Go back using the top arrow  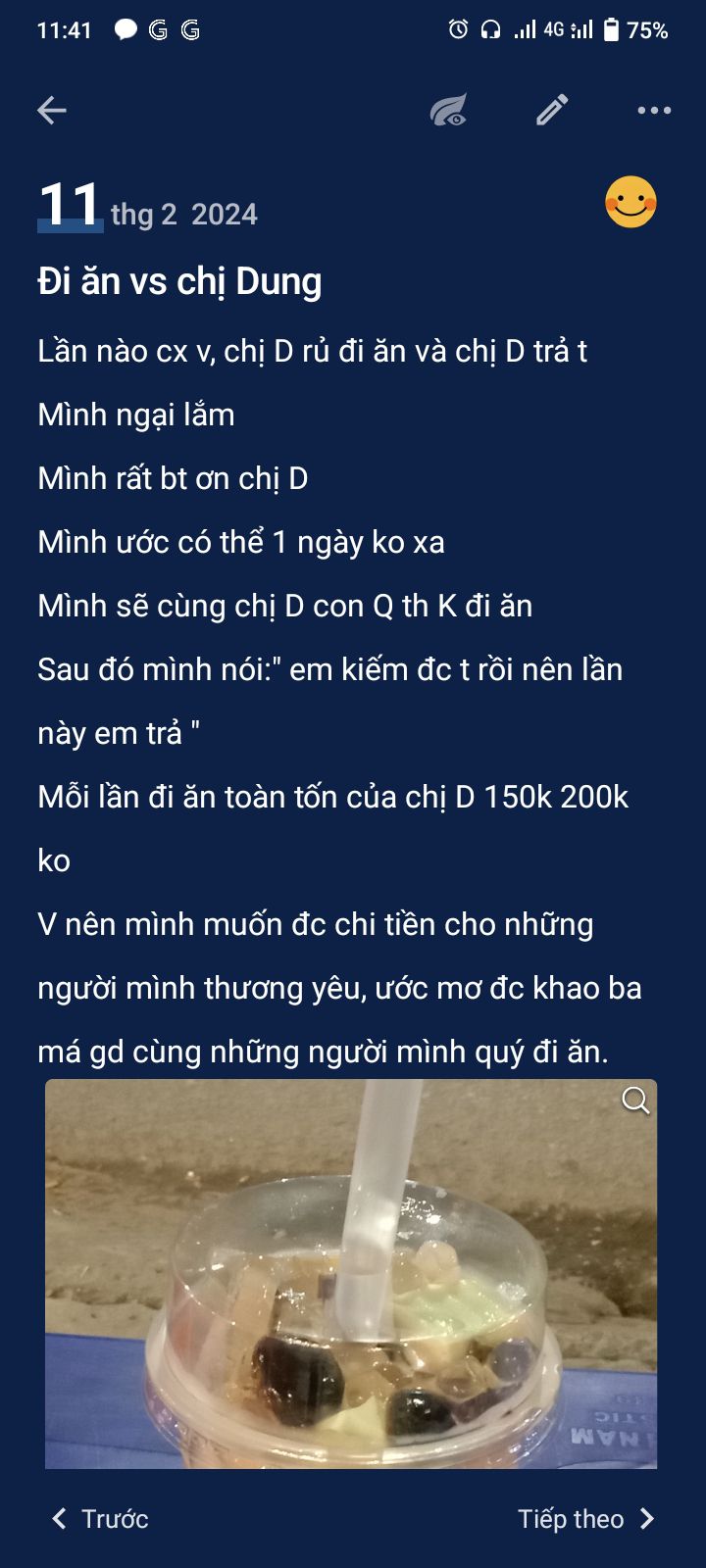point(52,111)
